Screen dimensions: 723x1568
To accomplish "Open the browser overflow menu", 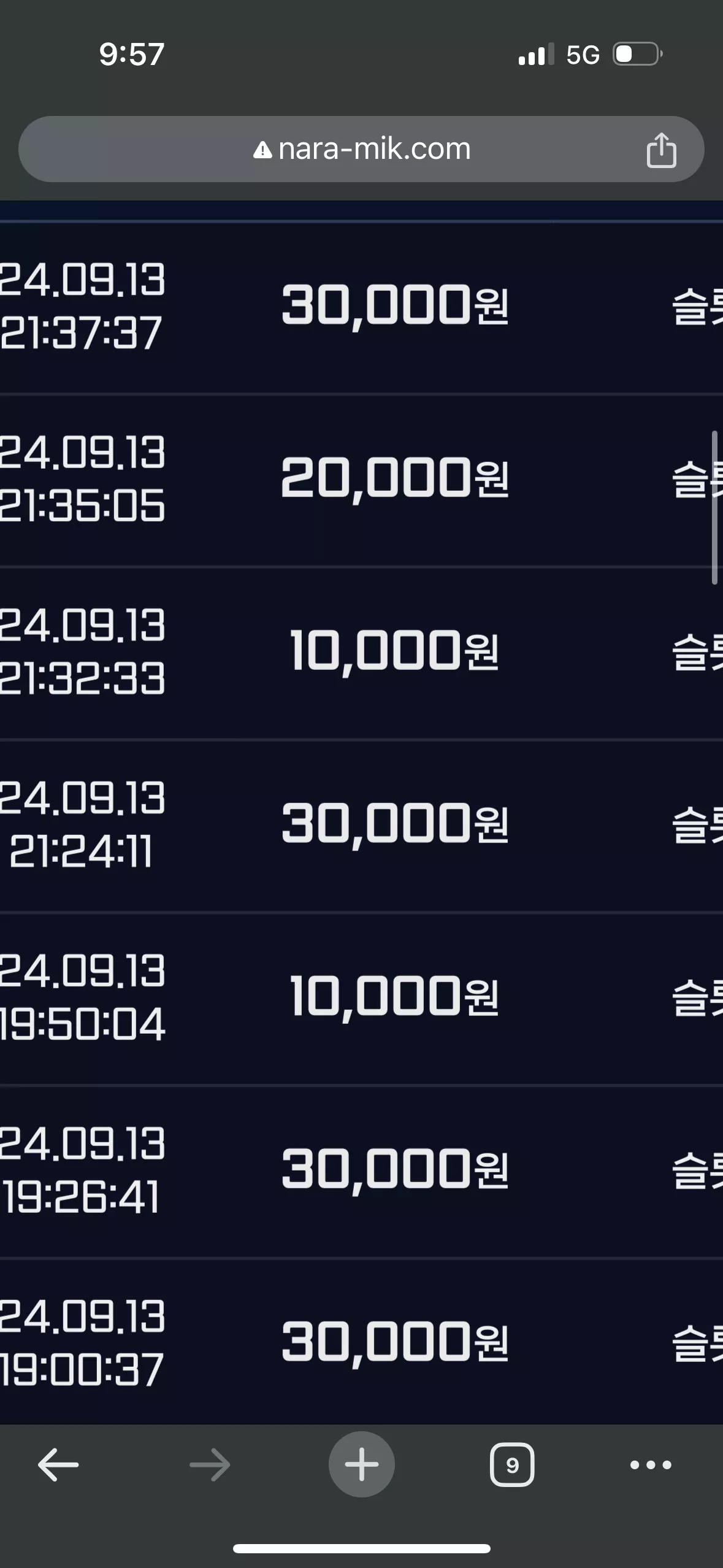I will (x=651, y=1465).
